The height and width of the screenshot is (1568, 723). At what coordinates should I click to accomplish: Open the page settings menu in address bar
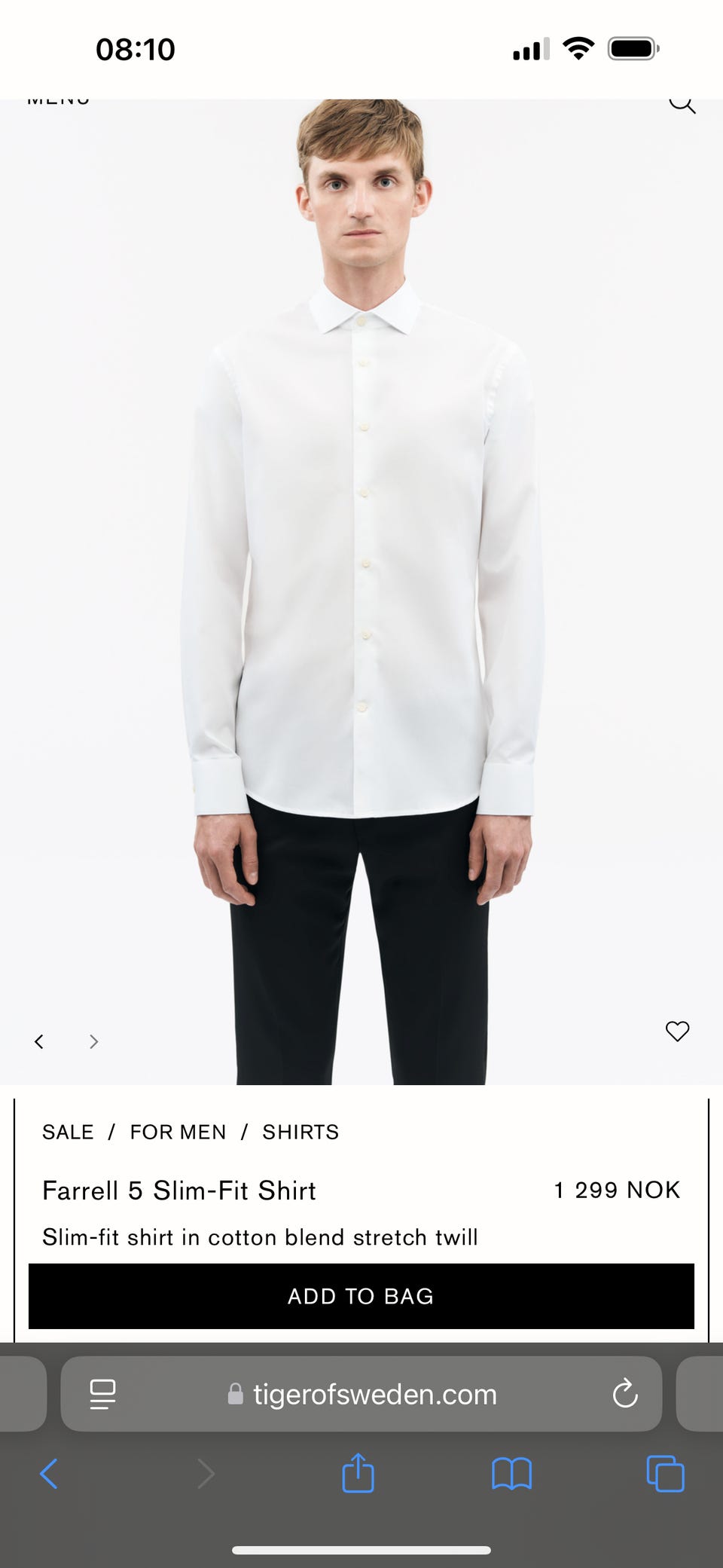tap(102, 1394)
